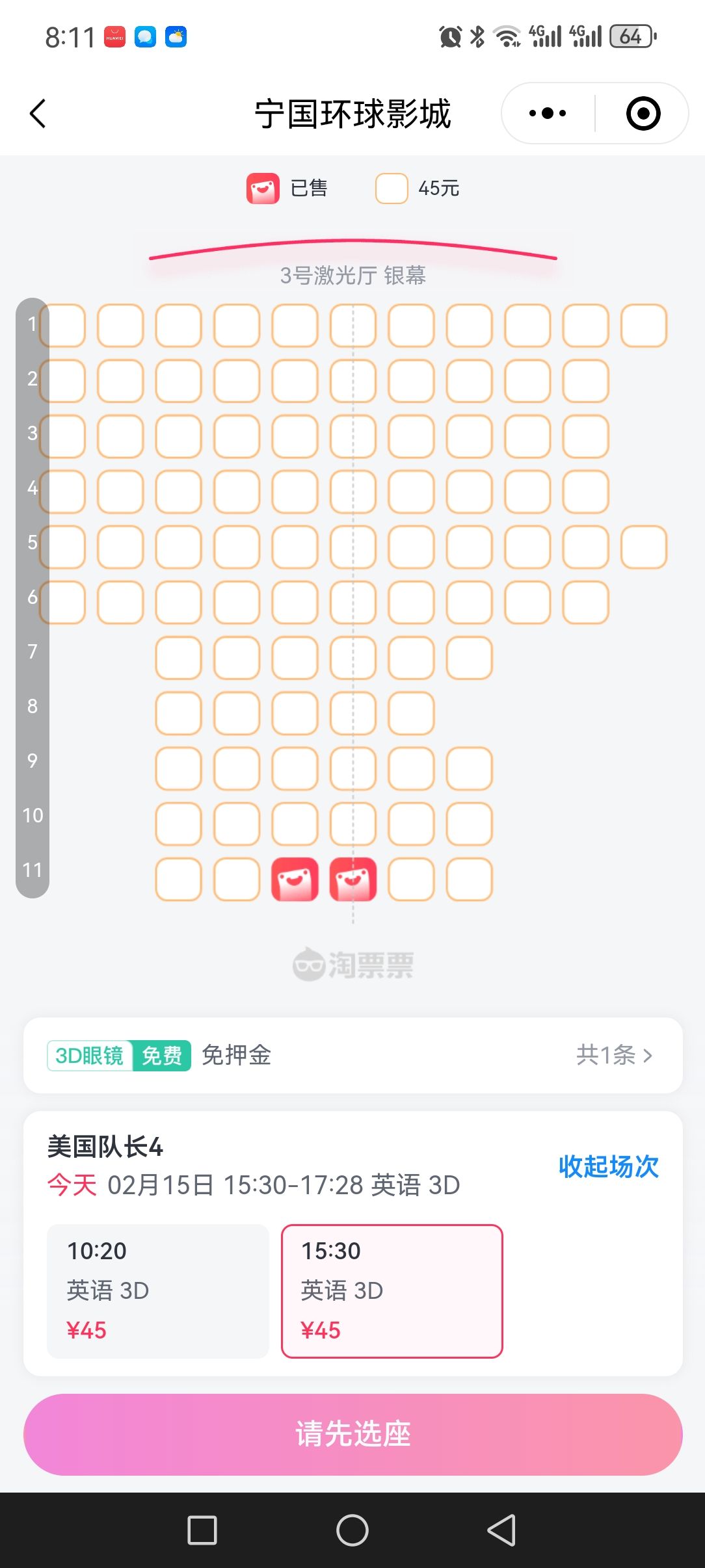Select the last seat in row 11
This screenshot has width=705, height=1568.
pos(469,879)
